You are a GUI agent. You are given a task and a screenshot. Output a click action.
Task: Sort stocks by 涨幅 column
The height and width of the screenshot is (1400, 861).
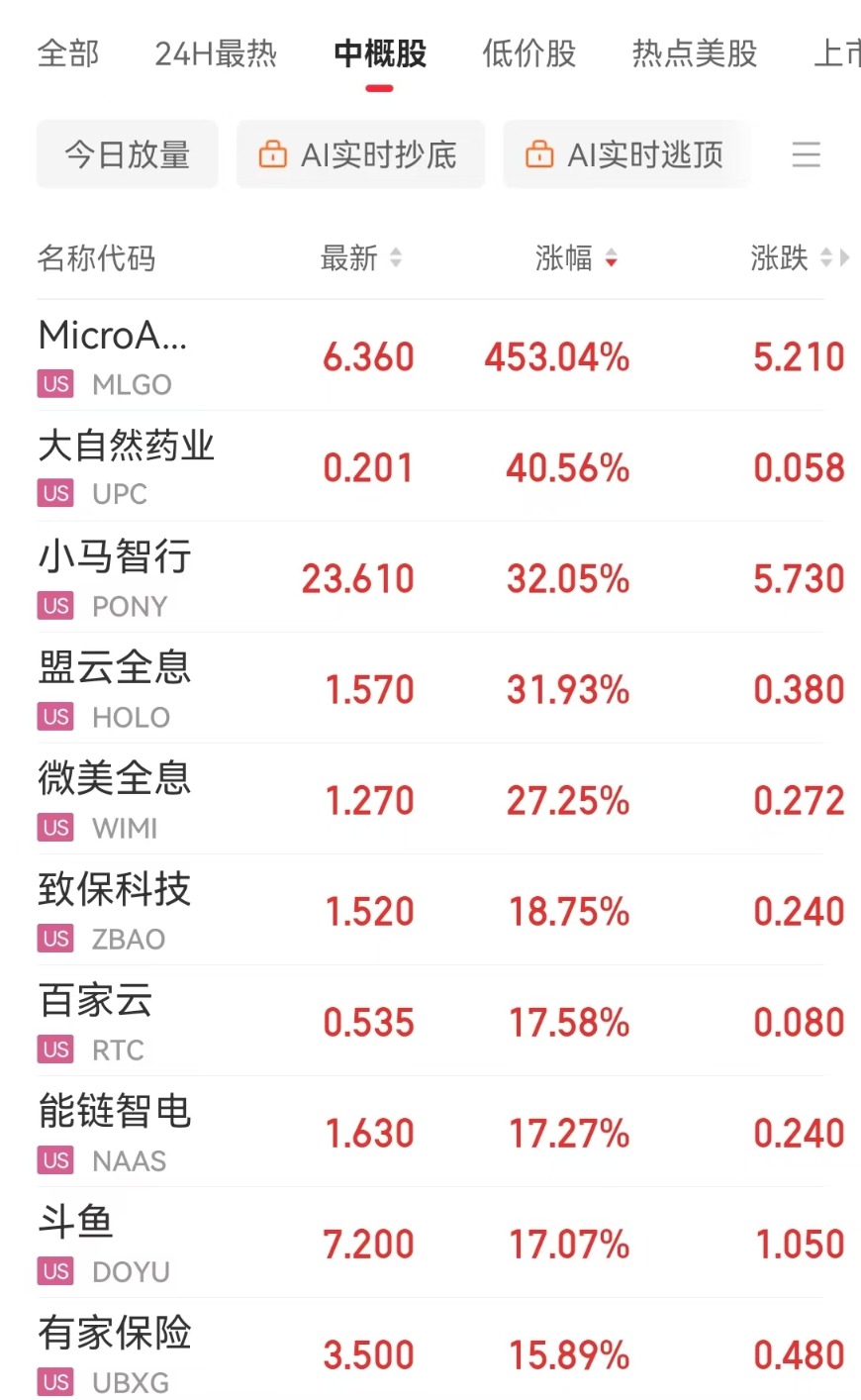tap(576, 258)
